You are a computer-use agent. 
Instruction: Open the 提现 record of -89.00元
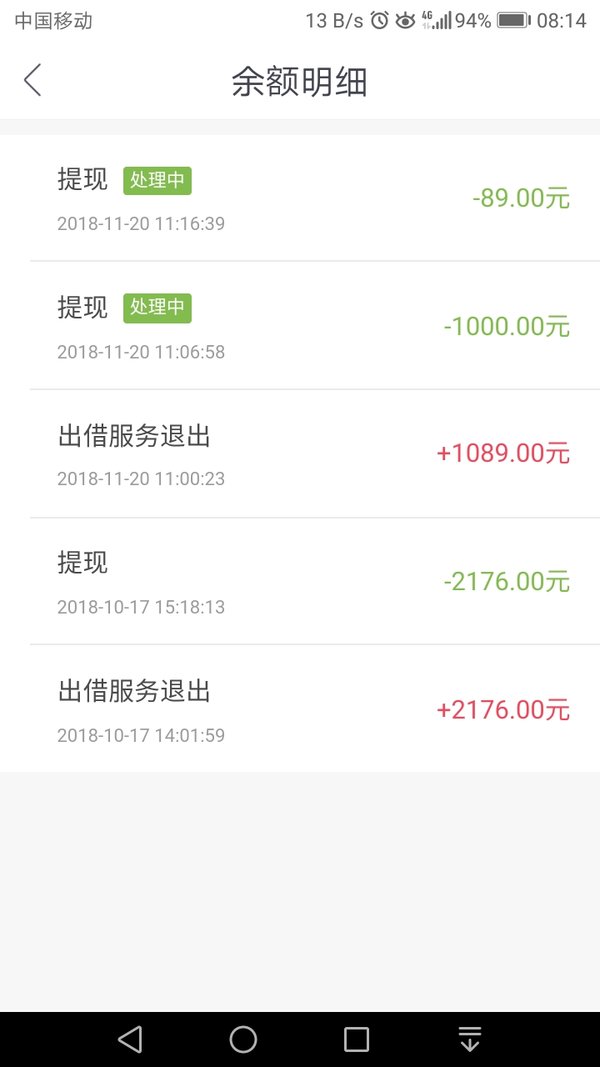tap(300, 198)
